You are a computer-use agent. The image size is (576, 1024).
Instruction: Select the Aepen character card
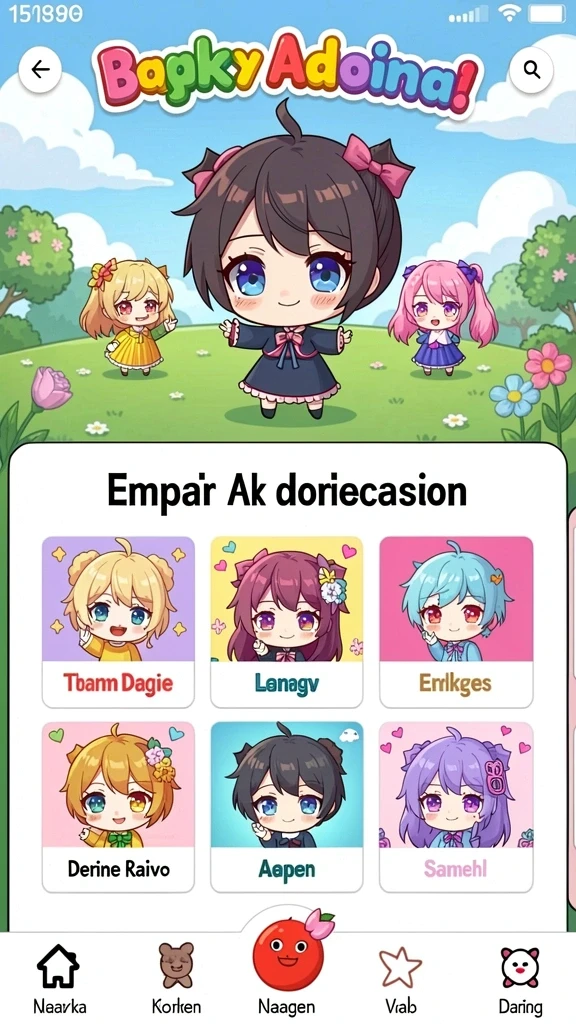[287, 807]
